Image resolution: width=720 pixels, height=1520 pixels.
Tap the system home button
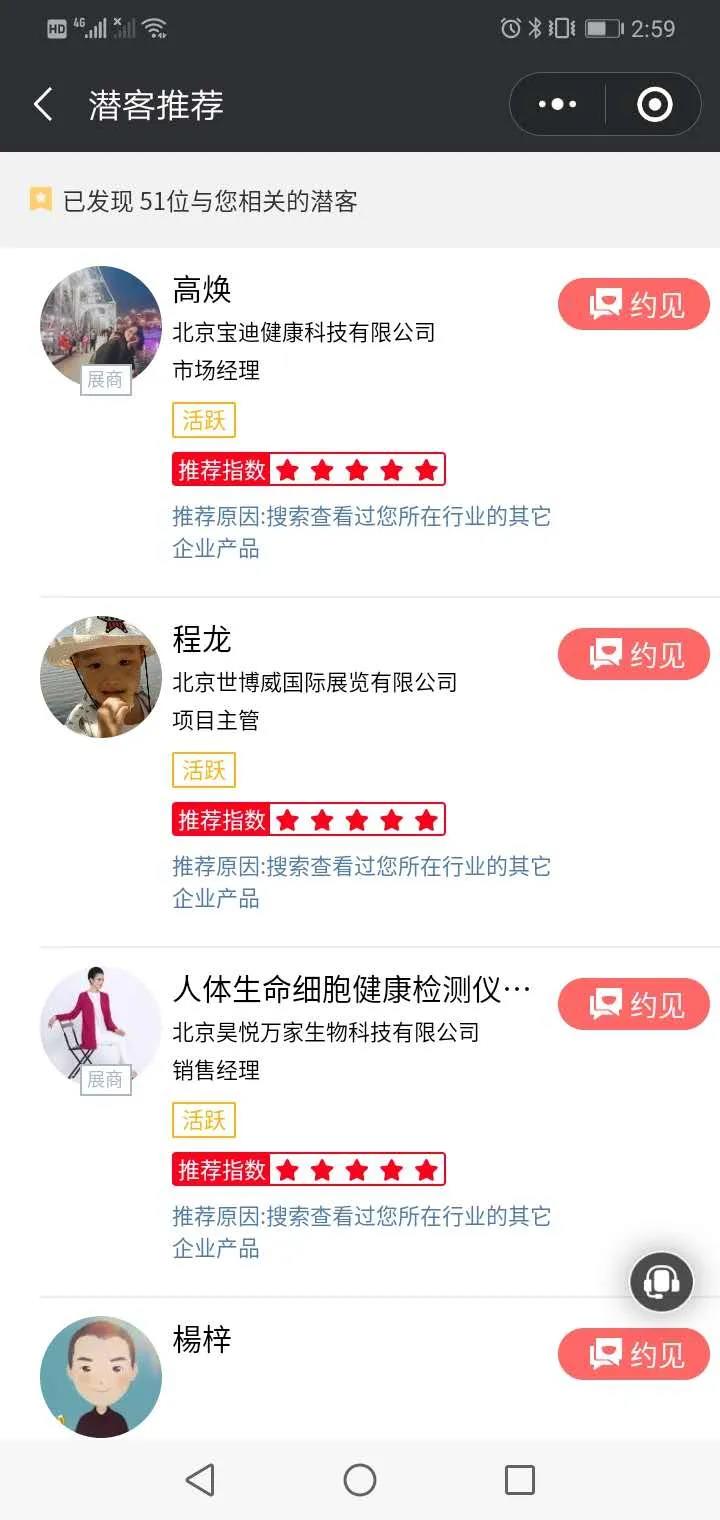[x=360, y=1480]
